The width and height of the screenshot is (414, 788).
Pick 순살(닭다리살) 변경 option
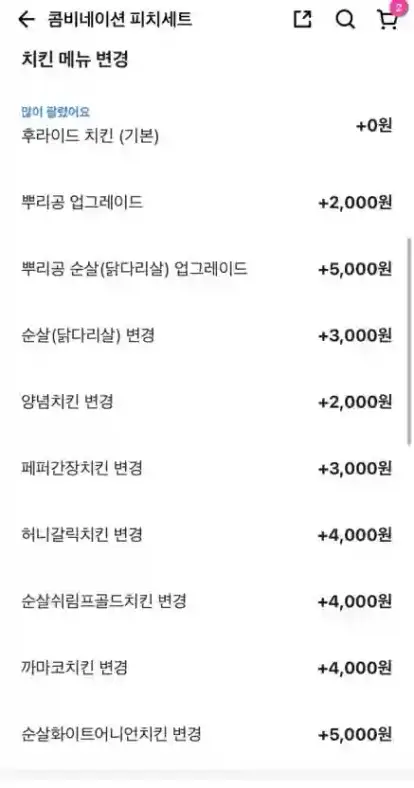(x=207, y=335)
